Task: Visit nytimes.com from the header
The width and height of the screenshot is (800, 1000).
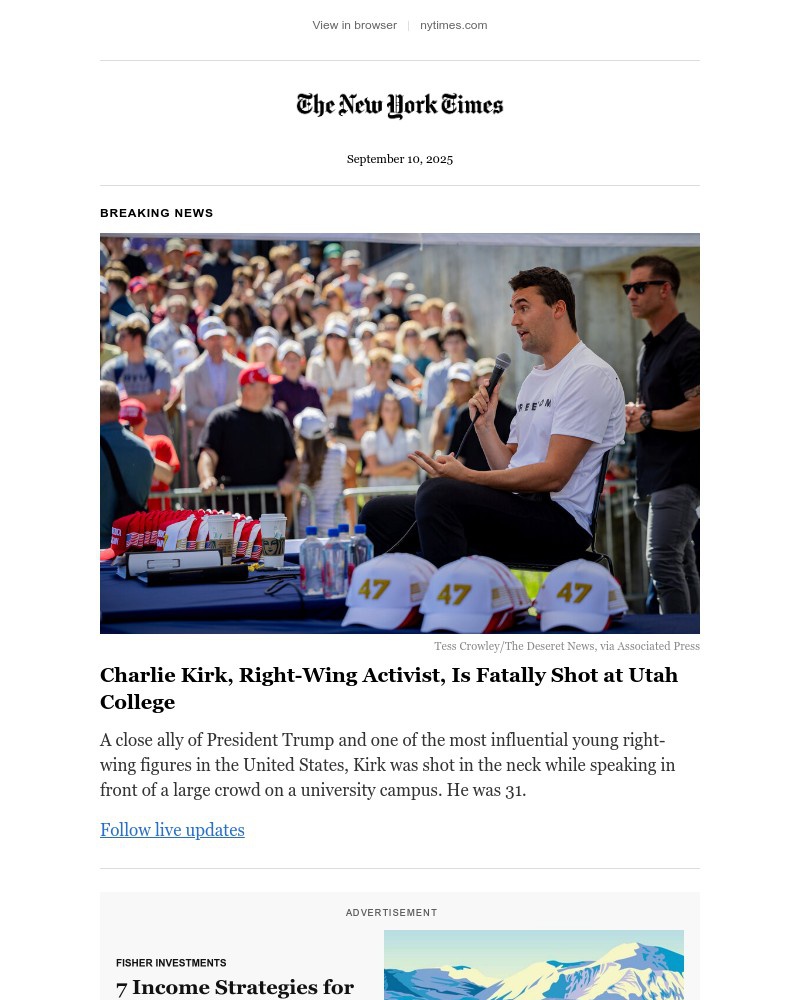Action: (453, 25)
